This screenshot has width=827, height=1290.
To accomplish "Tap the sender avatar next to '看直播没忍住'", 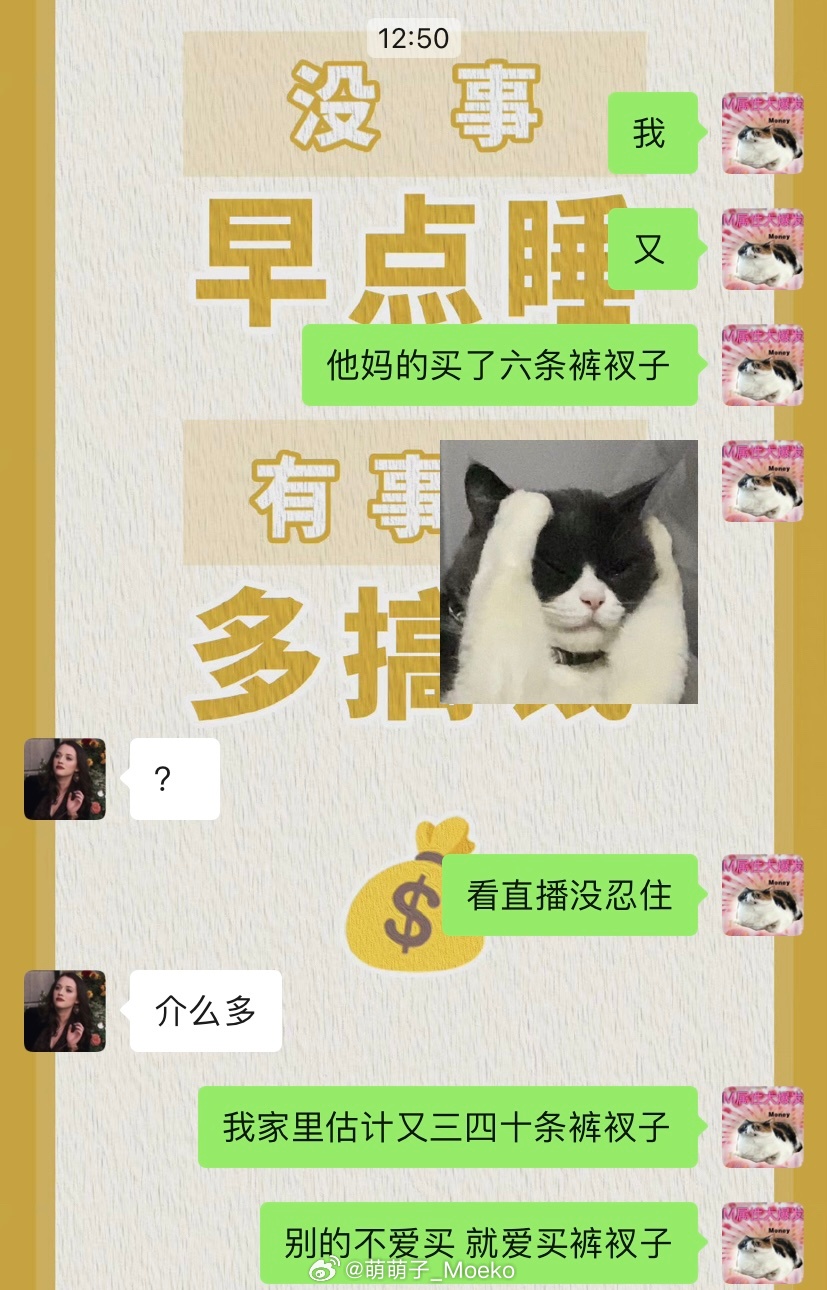I will 762,895.
